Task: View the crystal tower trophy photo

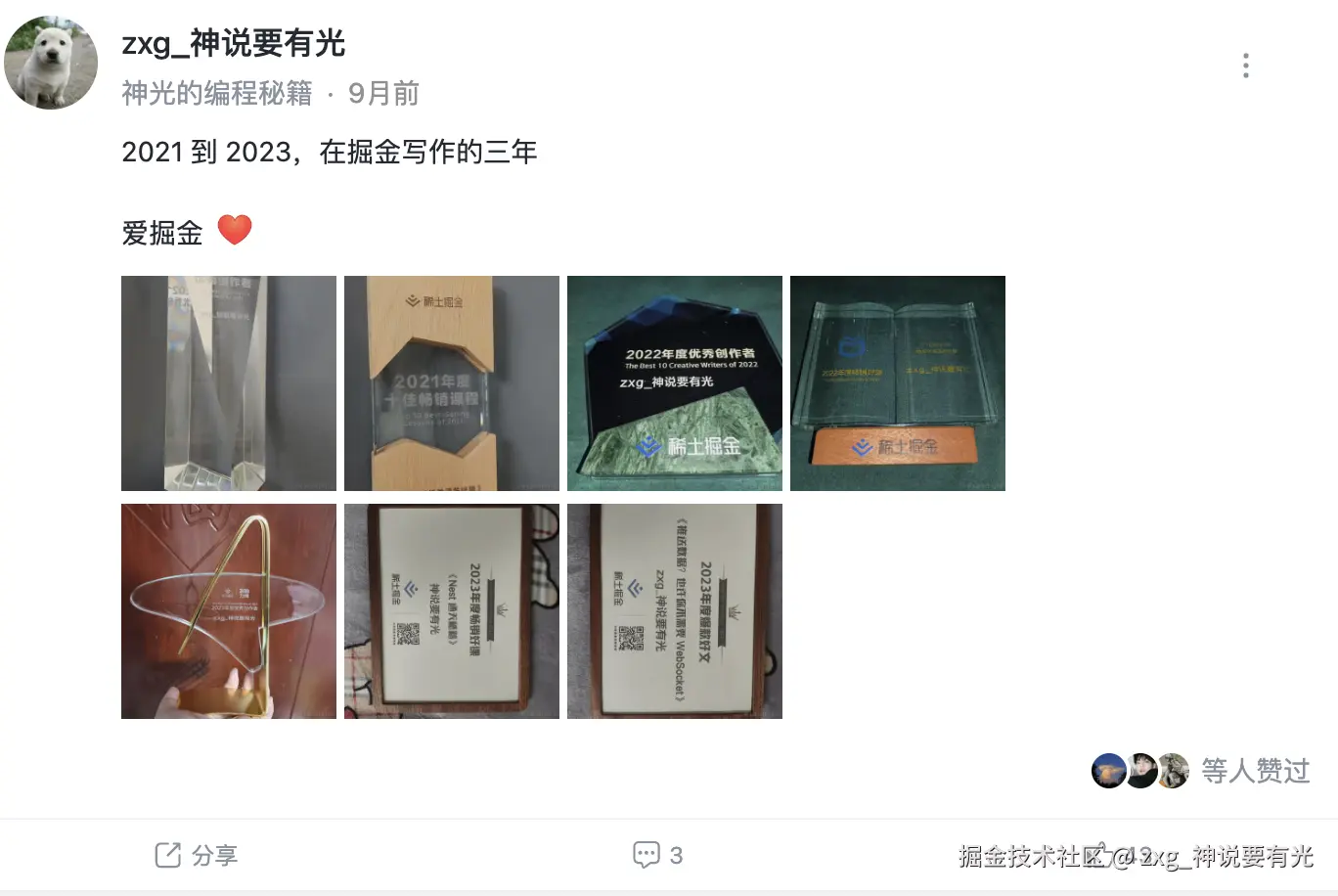Action: pos(229,383)
